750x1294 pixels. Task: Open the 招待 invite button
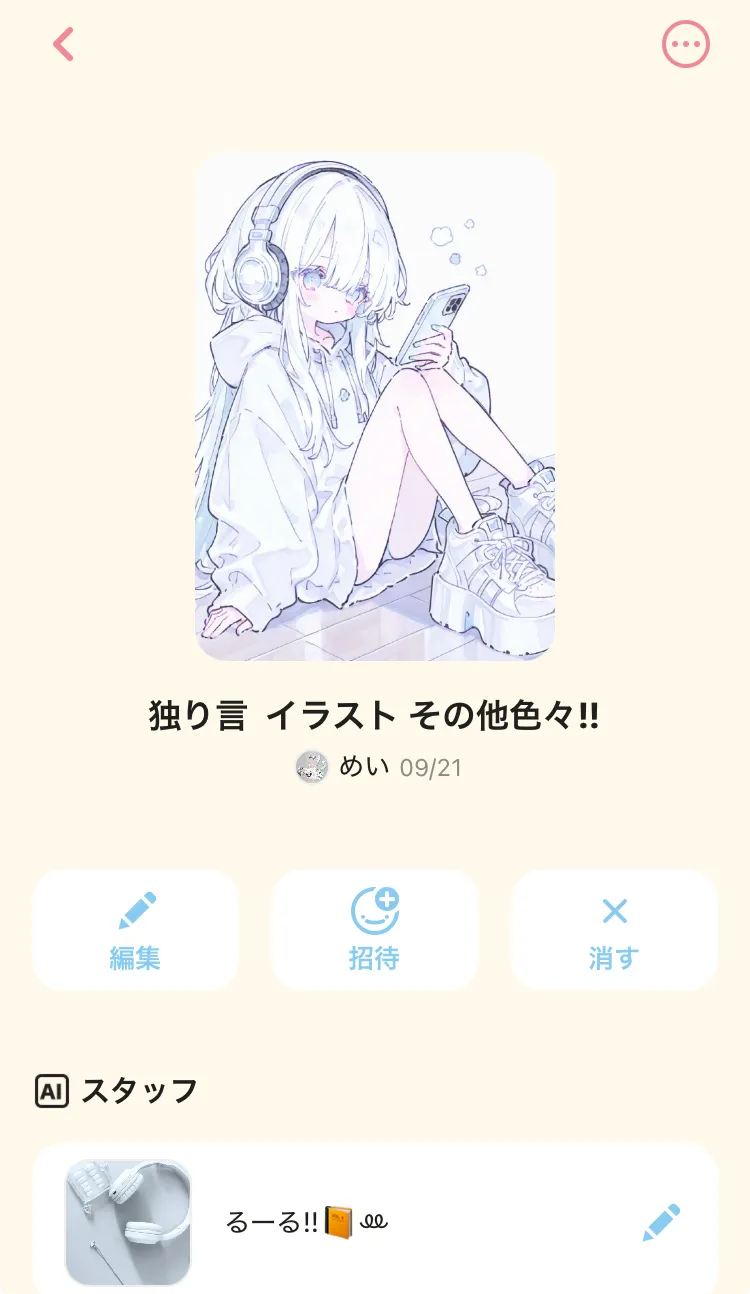(x=375, y=930)
